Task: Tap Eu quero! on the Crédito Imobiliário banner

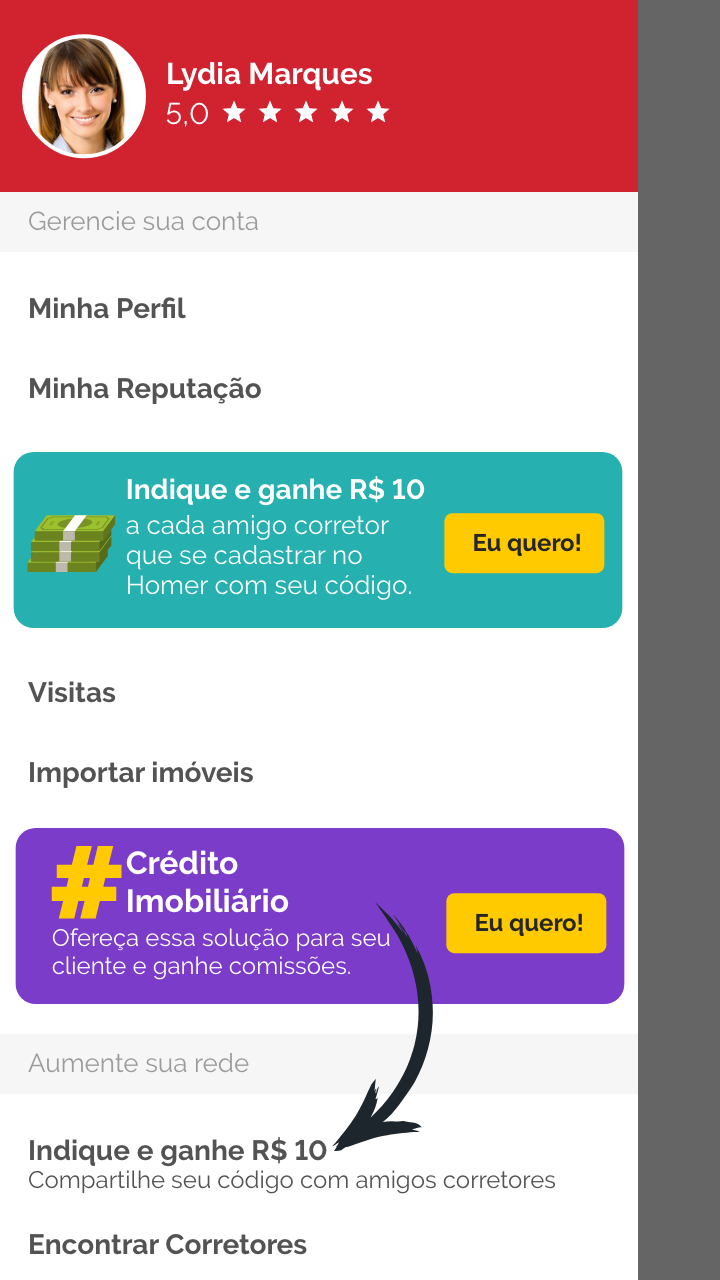Action: [526, 923]
